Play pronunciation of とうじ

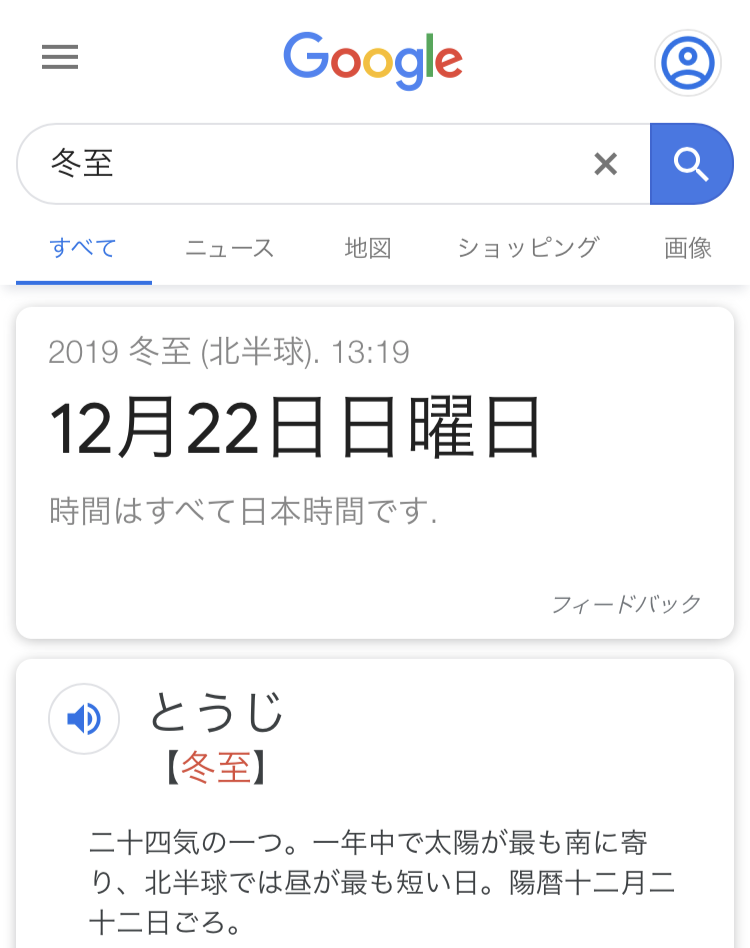tap(84, 718)
